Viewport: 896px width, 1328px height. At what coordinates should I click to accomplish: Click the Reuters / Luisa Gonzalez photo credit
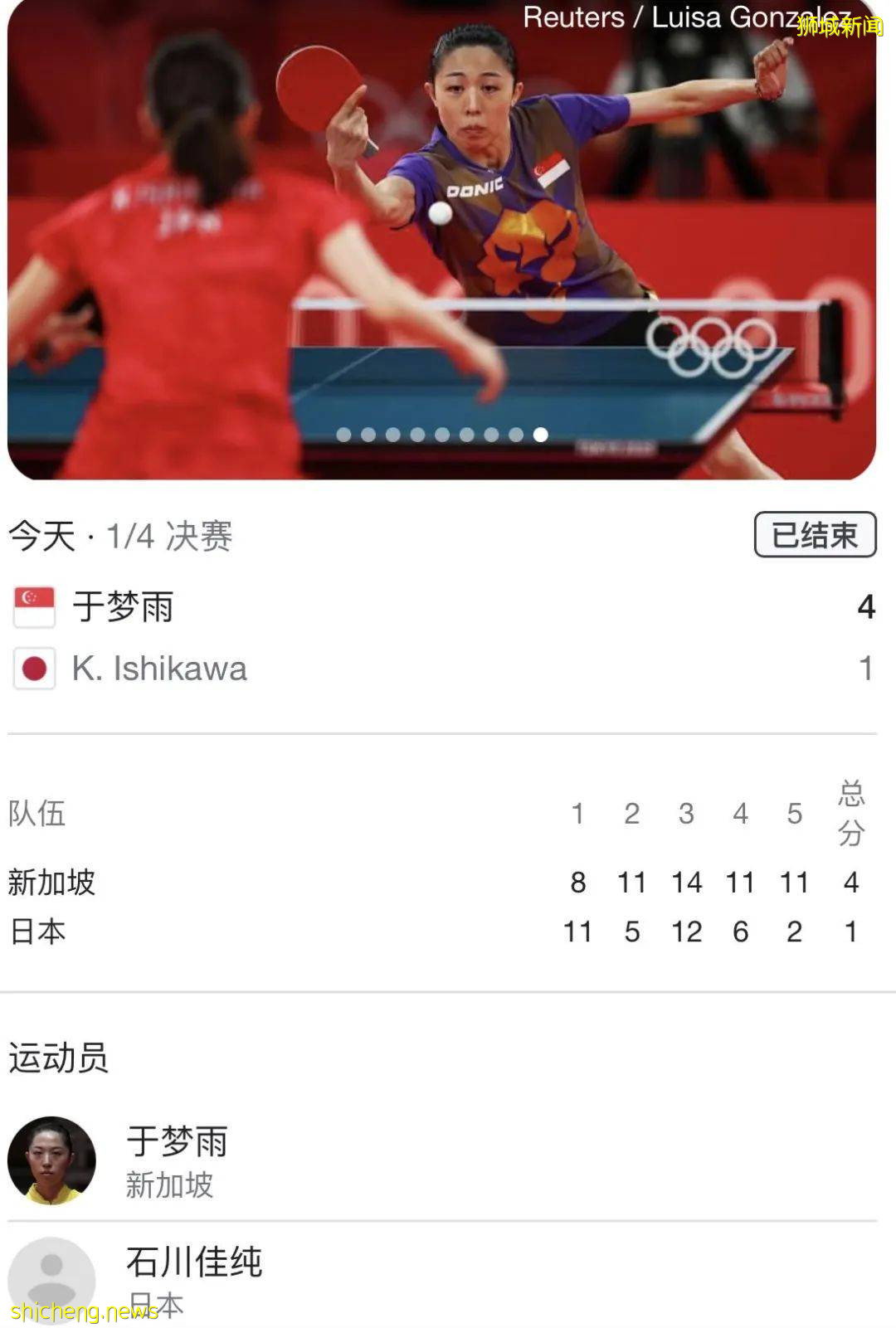687,16
